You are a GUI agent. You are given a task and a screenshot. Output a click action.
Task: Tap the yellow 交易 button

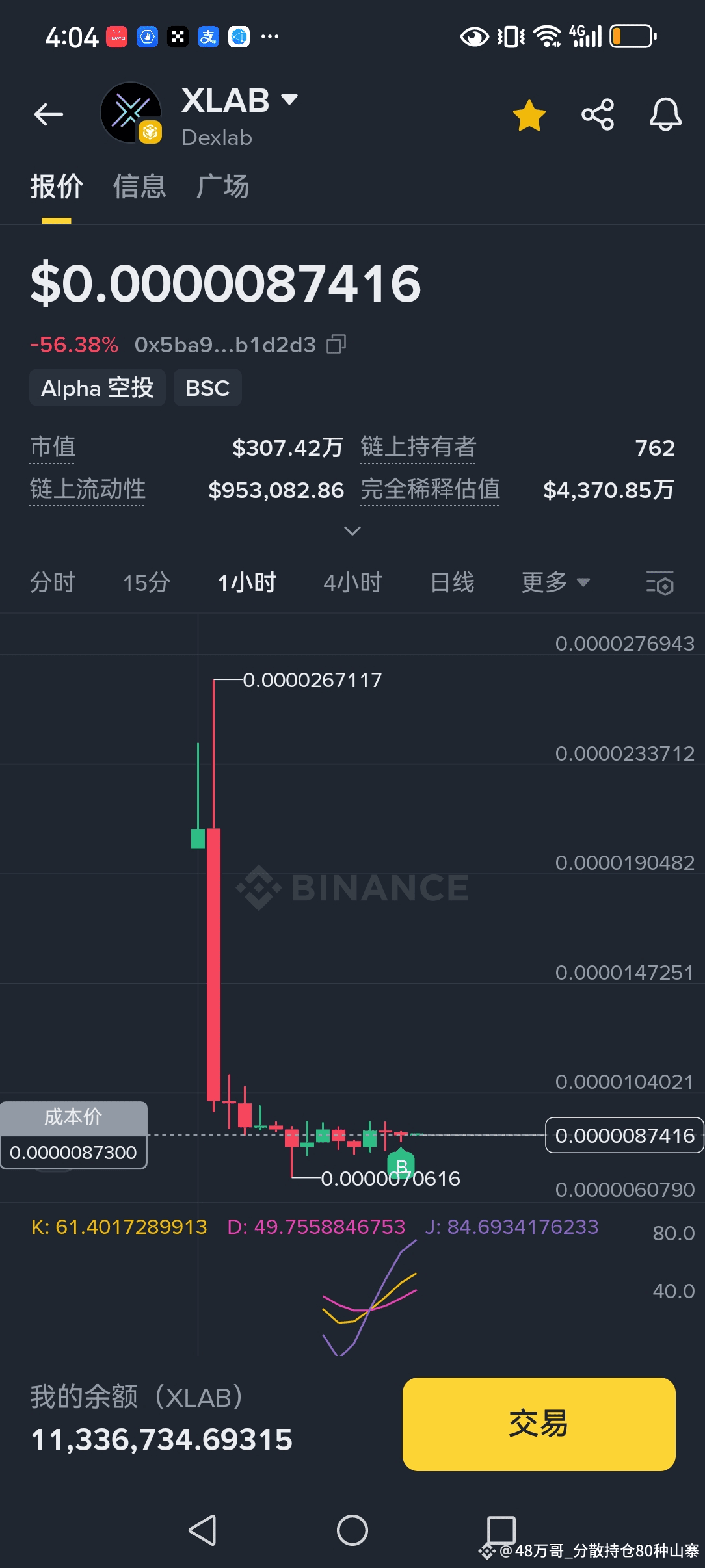coord(539,1424)
